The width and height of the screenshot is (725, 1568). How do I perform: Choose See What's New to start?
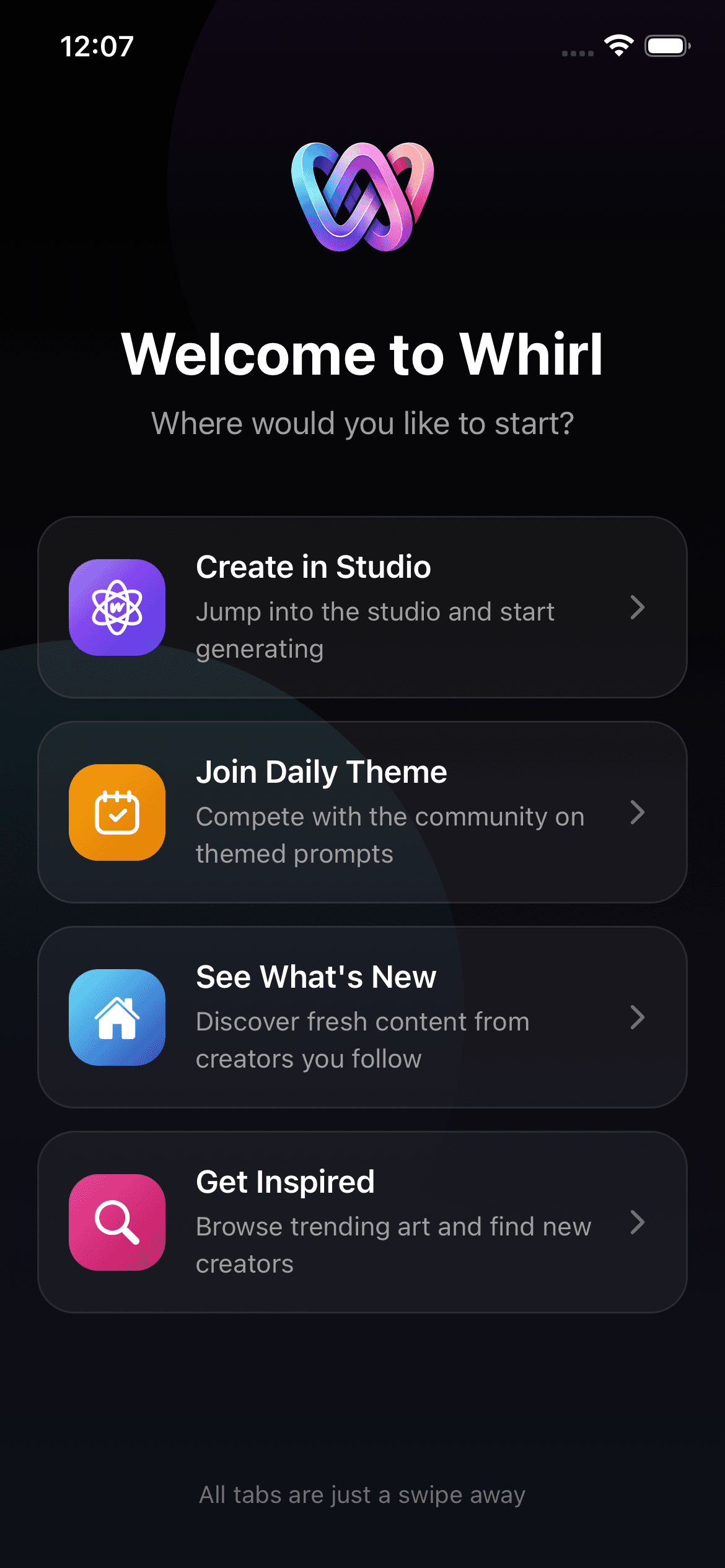(x=362, y=1017)
